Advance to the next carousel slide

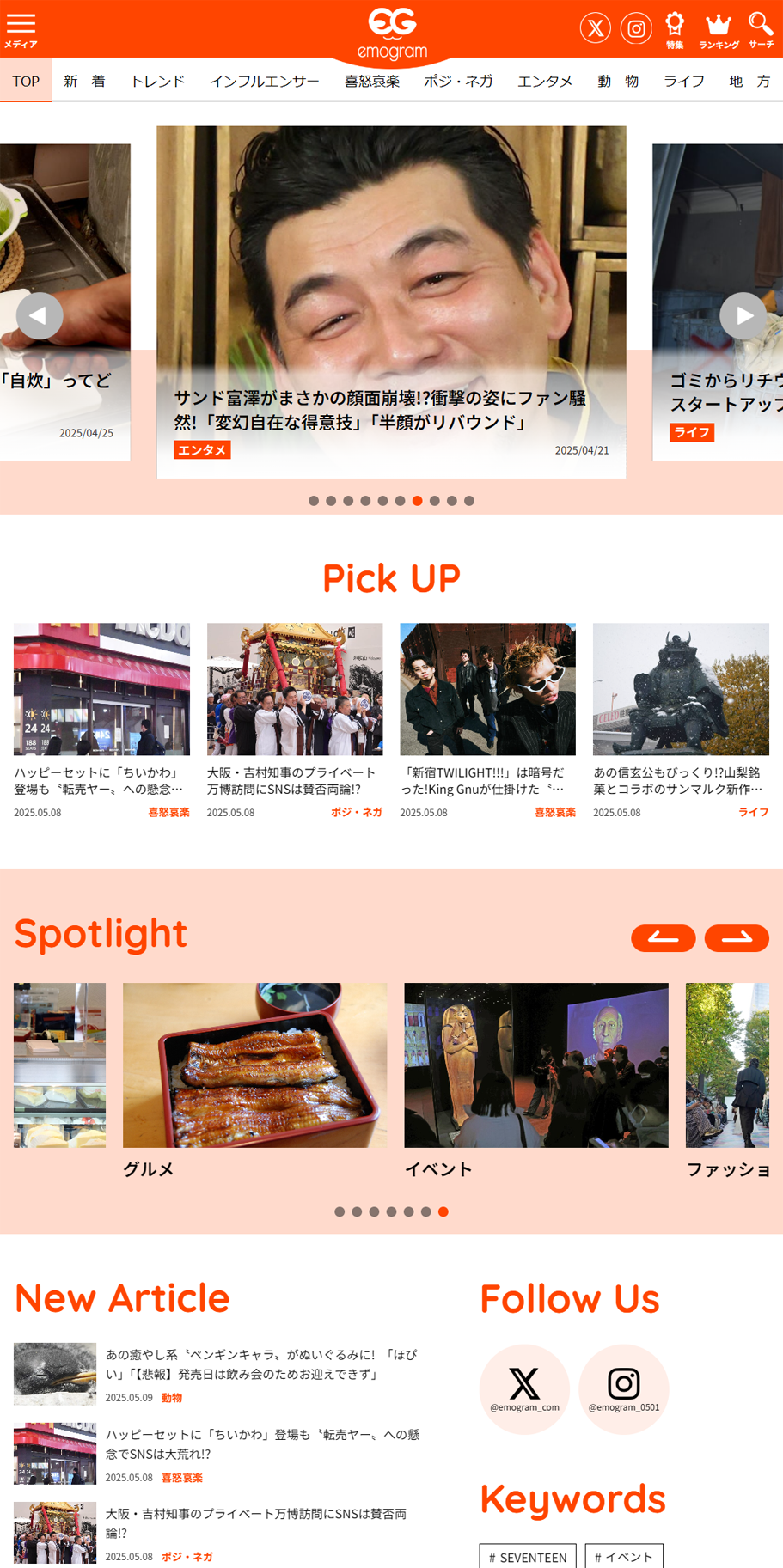[x=743, y=315]
